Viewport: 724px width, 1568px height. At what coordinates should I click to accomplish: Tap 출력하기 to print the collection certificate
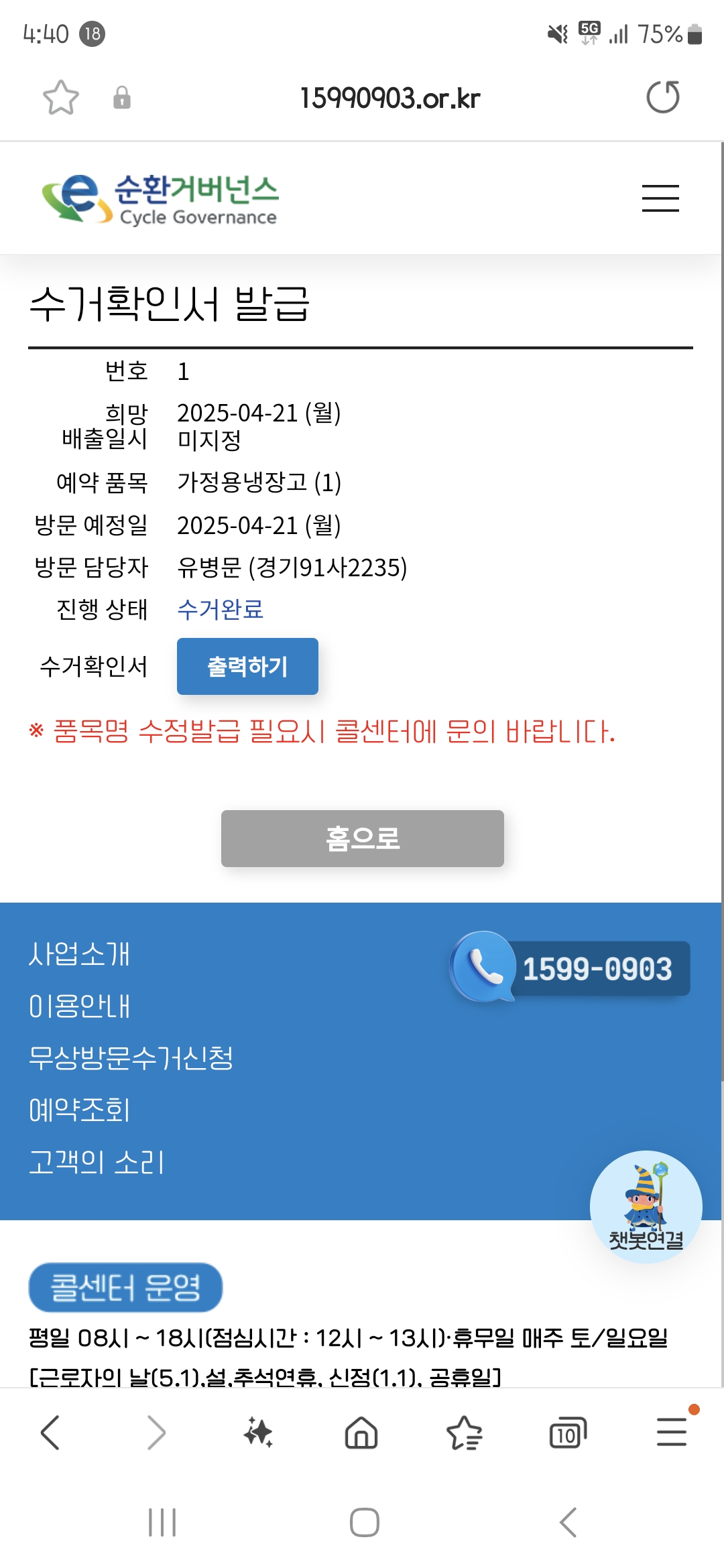[247, 666]
